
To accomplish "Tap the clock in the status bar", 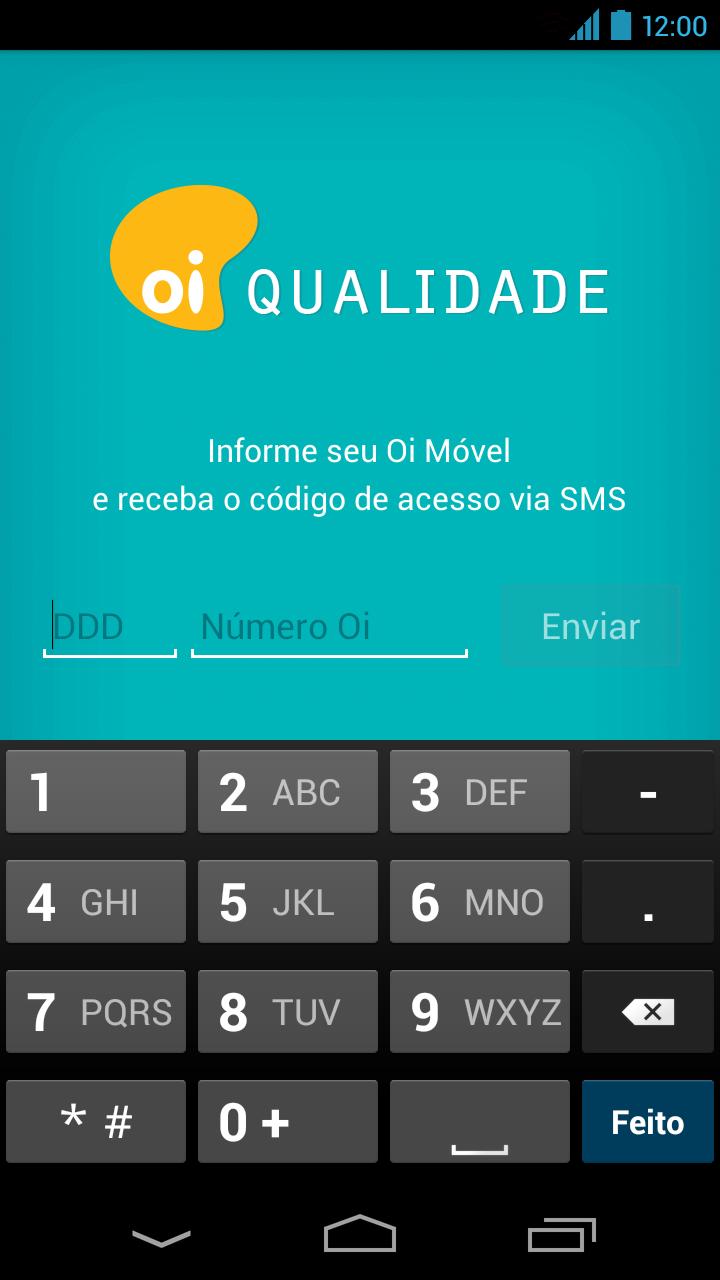I will point(677,24).
